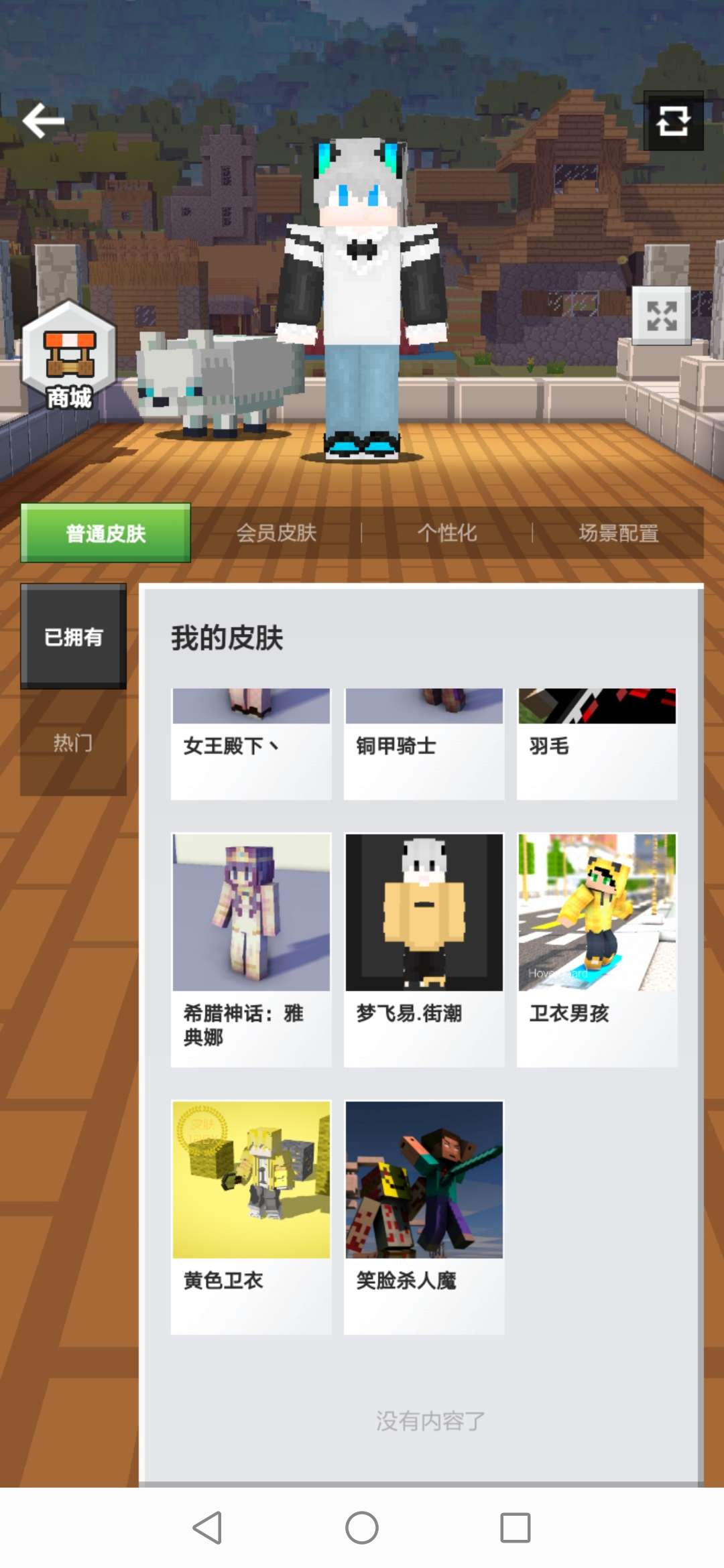Pick the 笑脸杀人魔 skin
Image resolution: width=724 pixels, height=1568 pixels.
point(424,1216)
